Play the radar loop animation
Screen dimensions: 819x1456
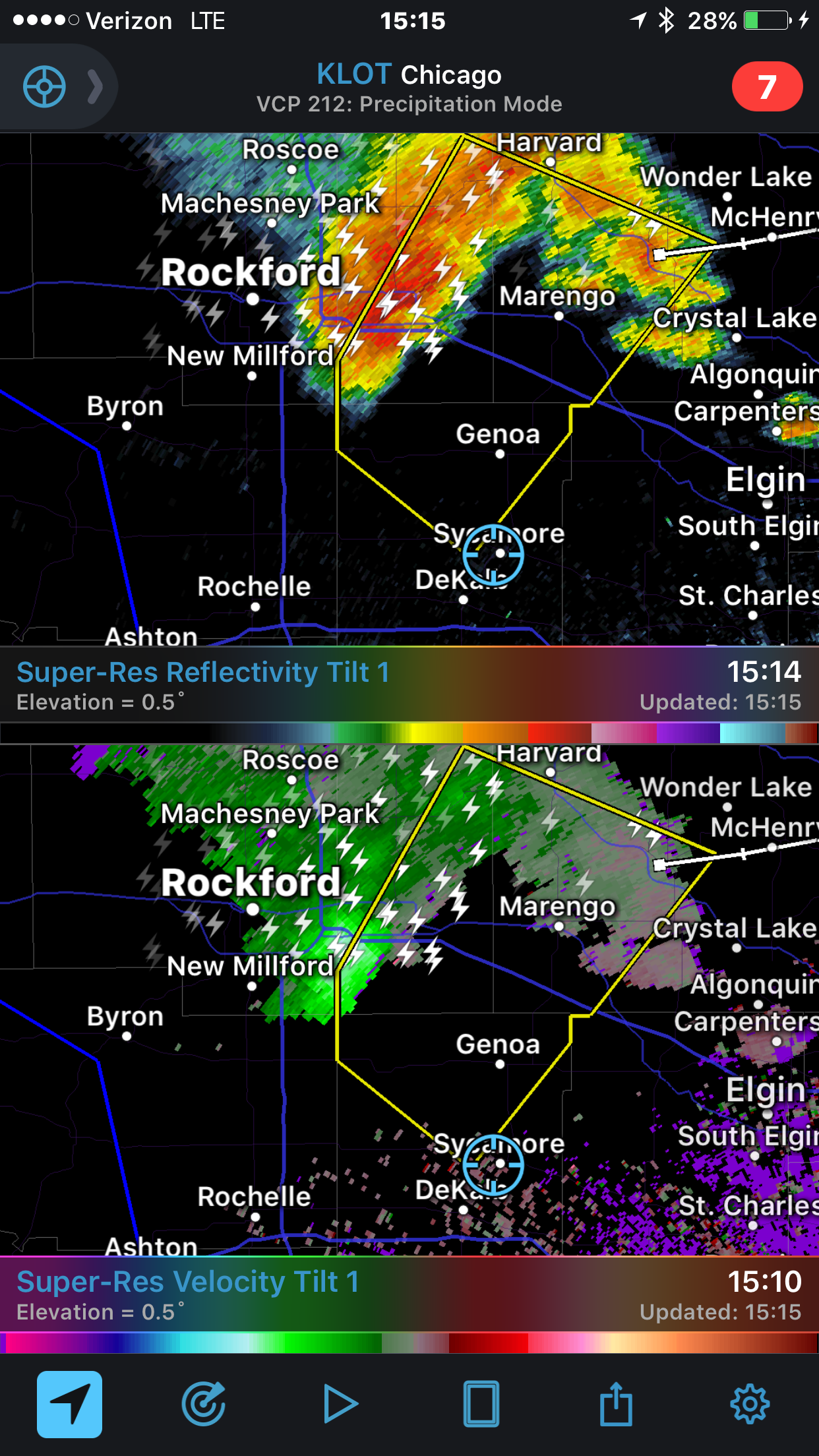pos(341,1404)
